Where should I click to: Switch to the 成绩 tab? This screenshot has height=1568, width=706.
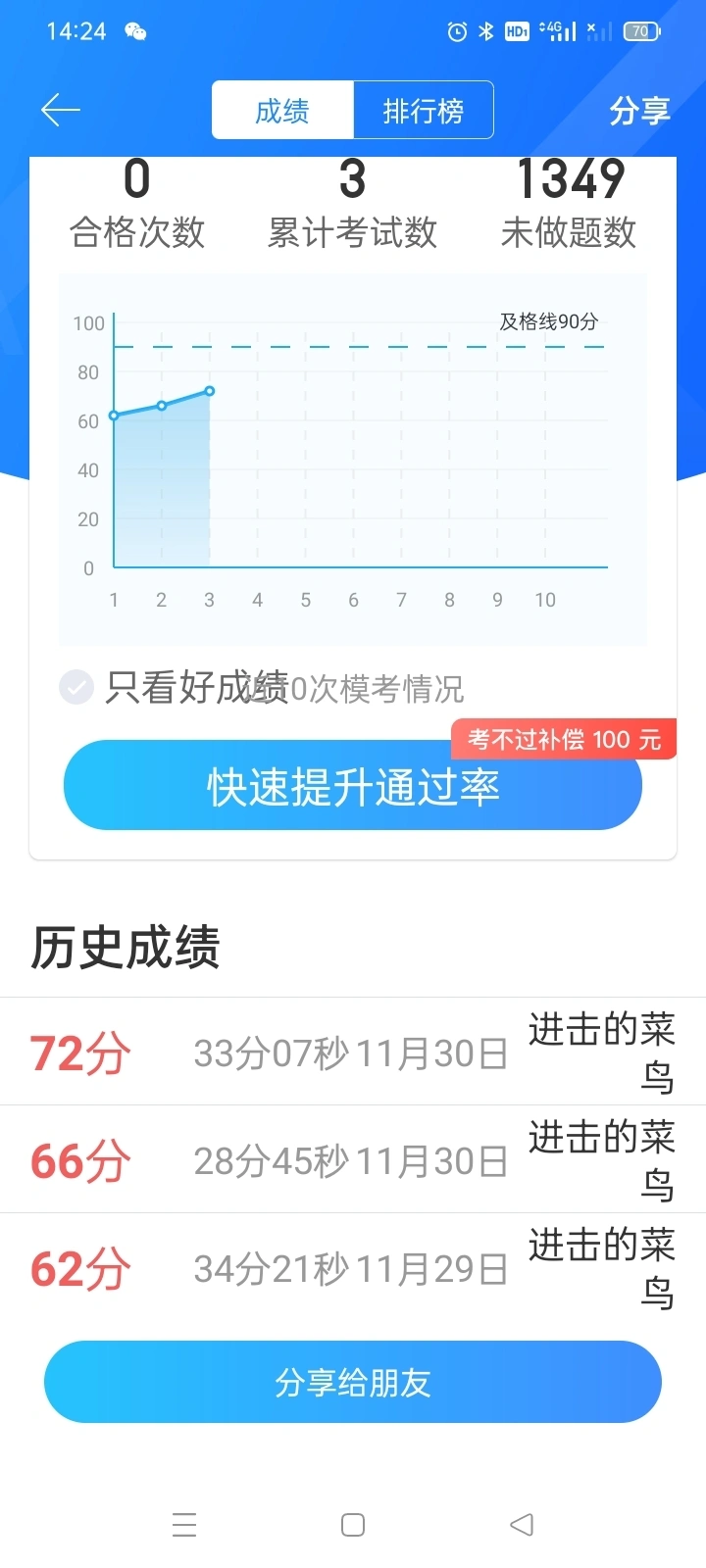point(282,111)
